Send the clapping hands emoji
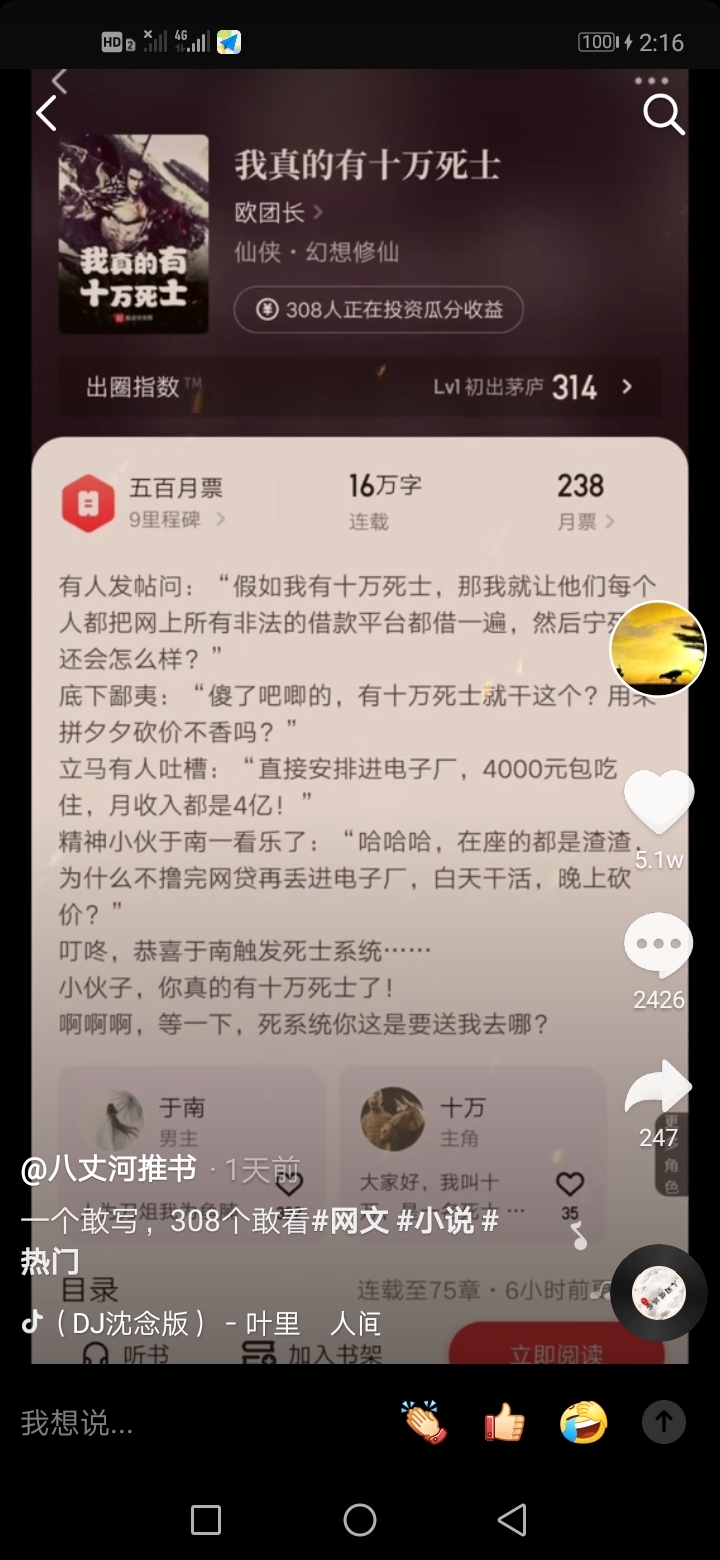Image resolution: width=720 pixels, height=1560 pixels. (x=424, y=1421)
